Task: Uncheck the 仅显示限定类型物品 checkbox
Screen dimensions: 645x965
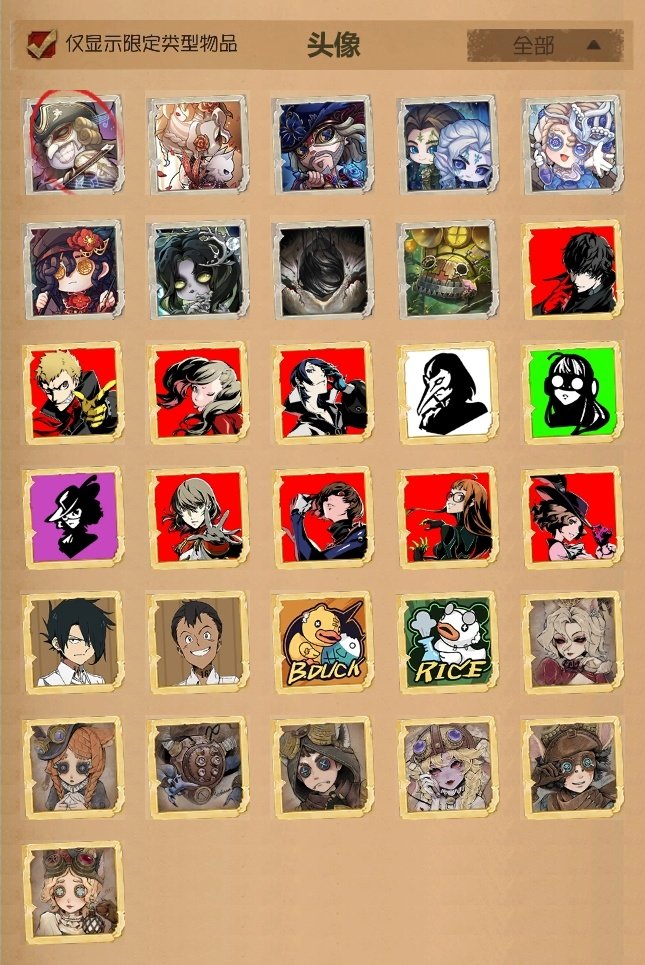Action: click(41, 44)
